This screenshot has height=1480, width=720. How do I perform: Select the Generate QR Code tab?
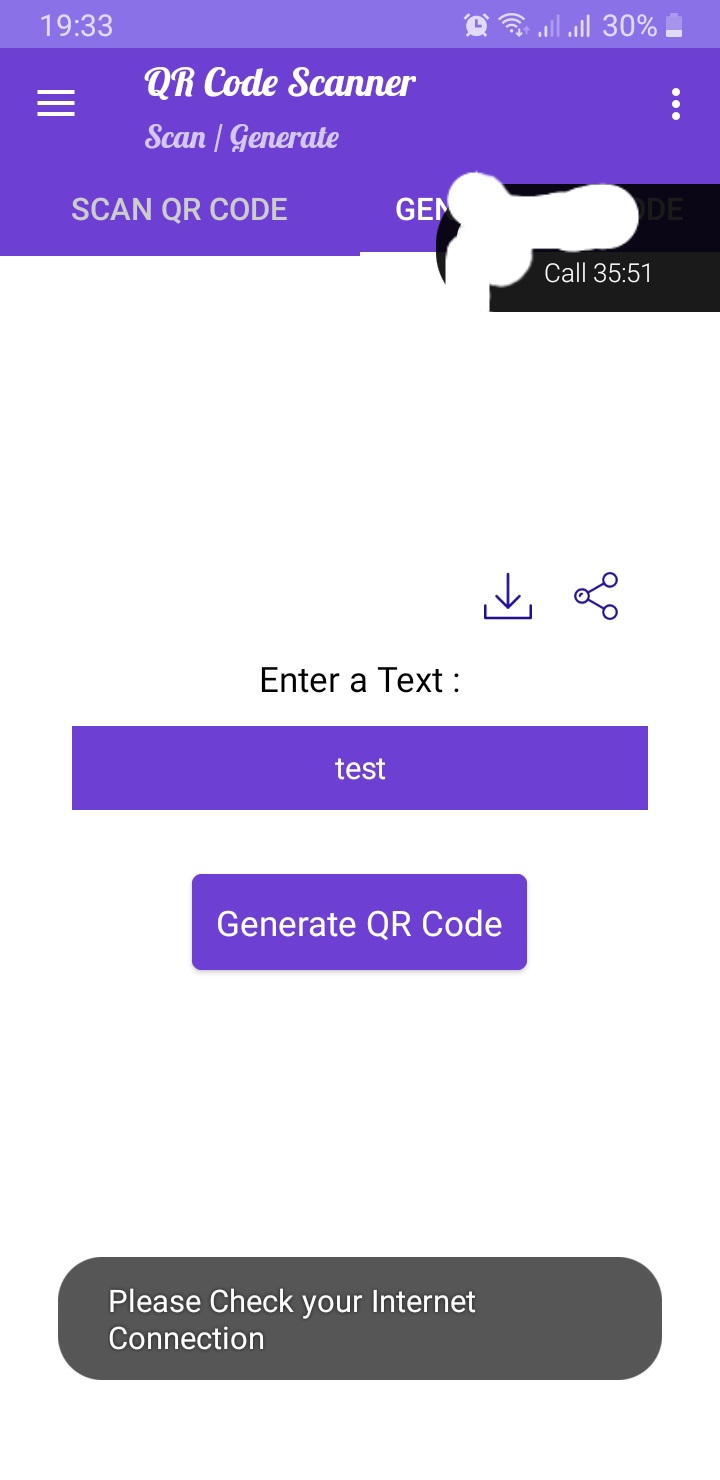click(x=412, y=210)
